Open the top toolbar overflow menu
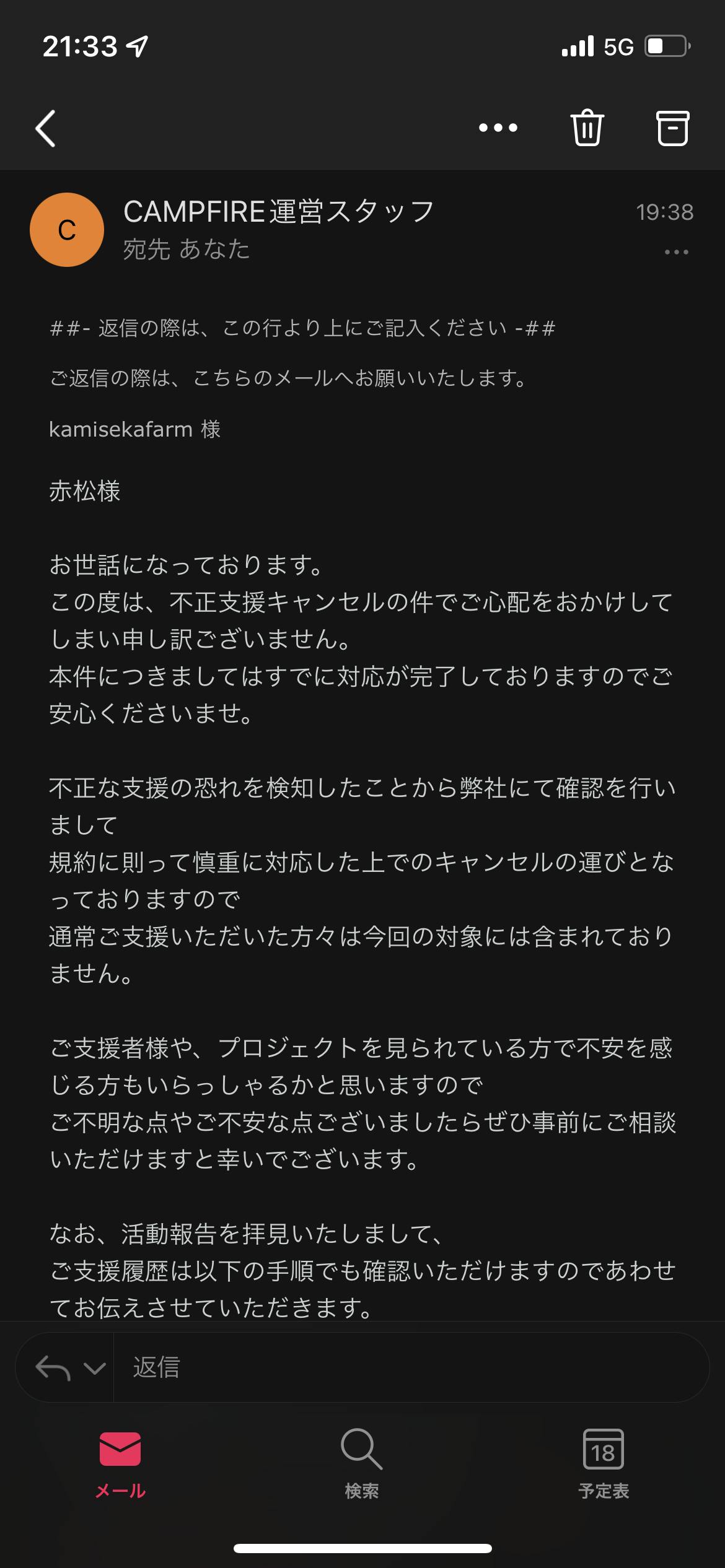This screenshot has width=725, height=1568. pos(498,128)
